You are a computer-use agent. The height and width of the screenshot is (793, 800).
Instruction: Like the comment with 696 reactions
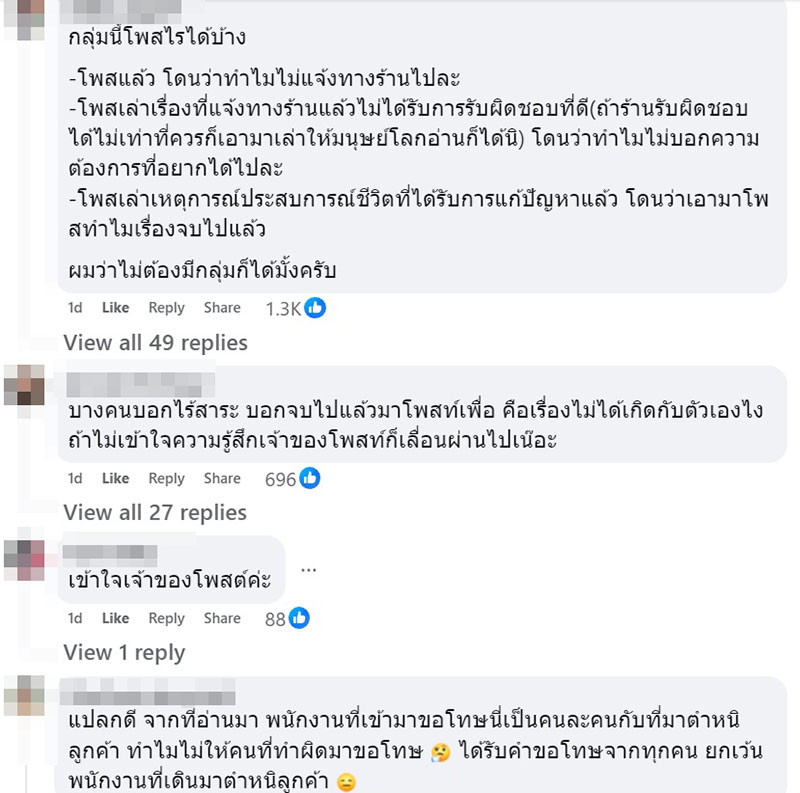[x=115, y=479]
